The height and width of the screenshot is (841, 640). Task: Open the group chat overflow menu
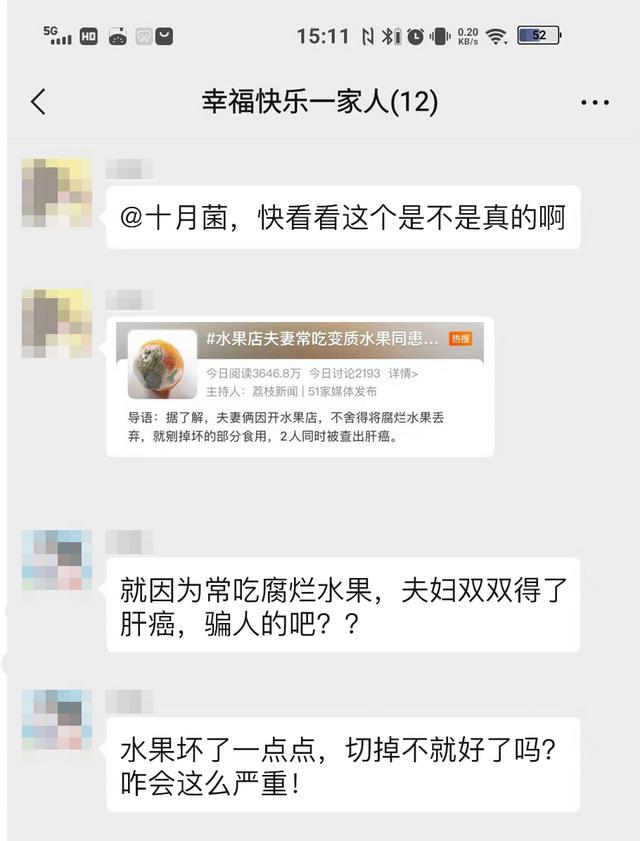(594, 103)
